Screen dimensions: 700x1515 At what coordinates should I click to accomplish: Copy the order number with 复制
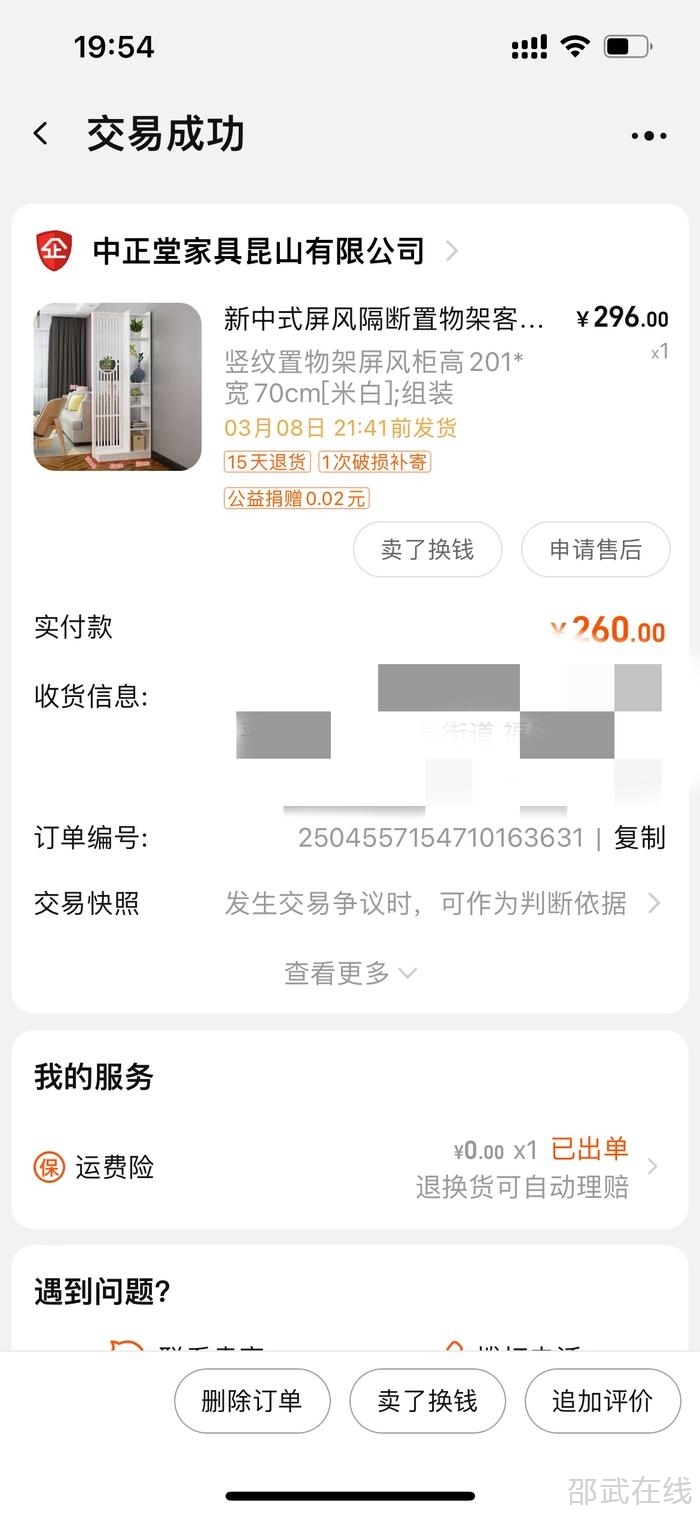(639, 837)
